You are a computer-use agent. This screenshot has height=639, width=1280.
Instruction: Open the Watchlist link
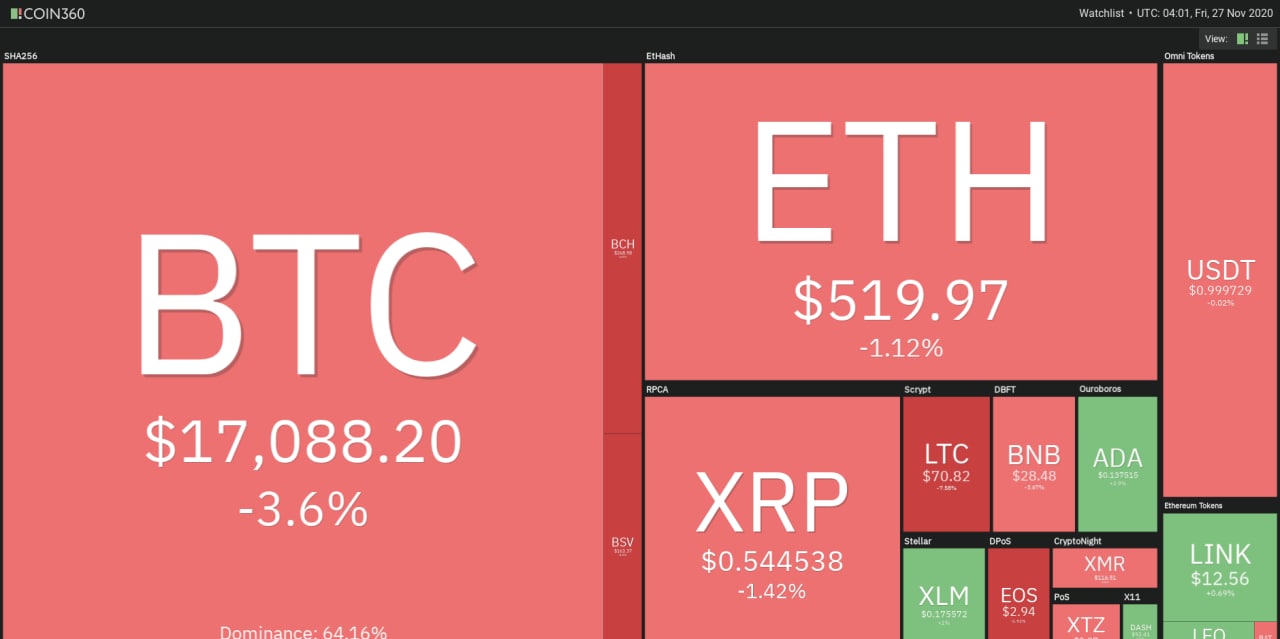[1103, 13]
